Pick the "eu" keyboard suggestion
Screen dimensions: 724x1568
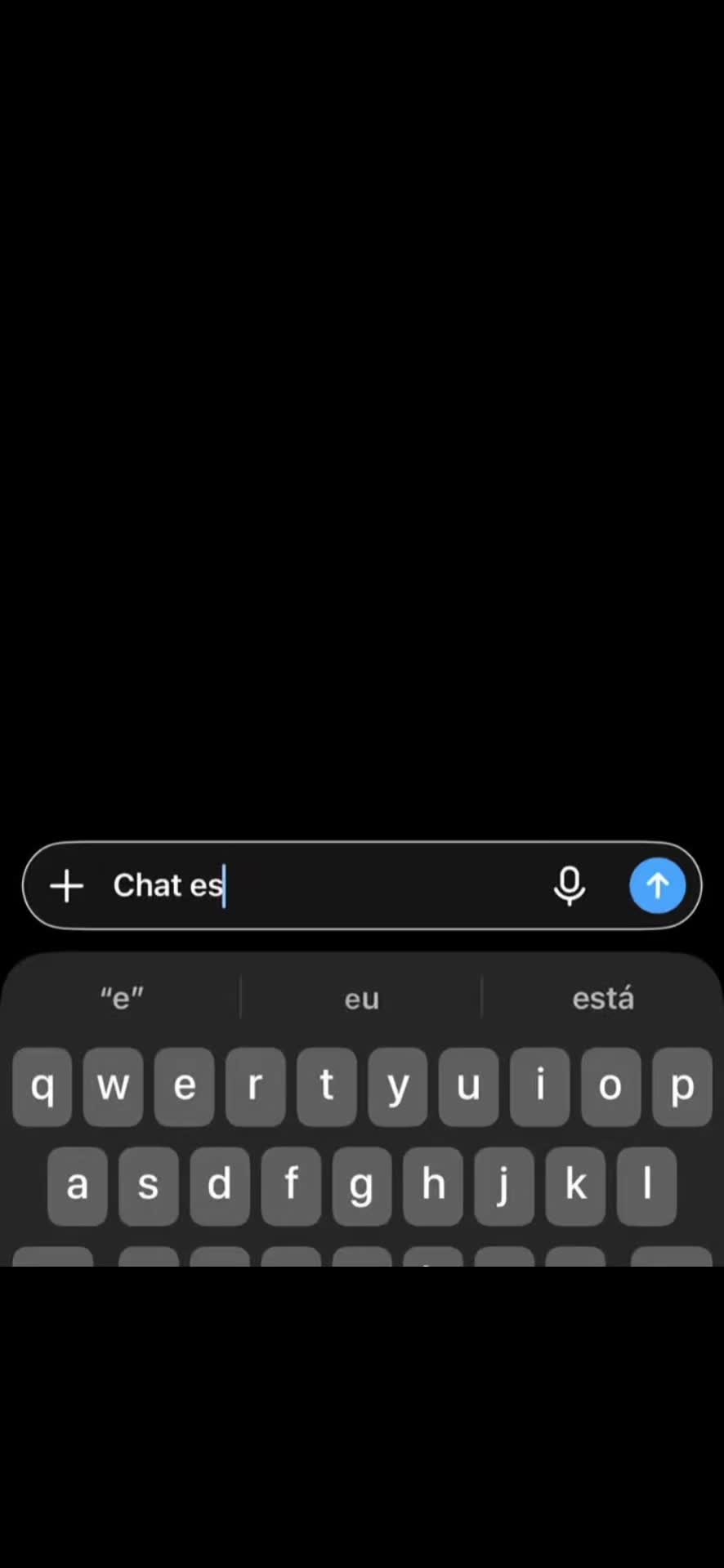click(361, 998)
